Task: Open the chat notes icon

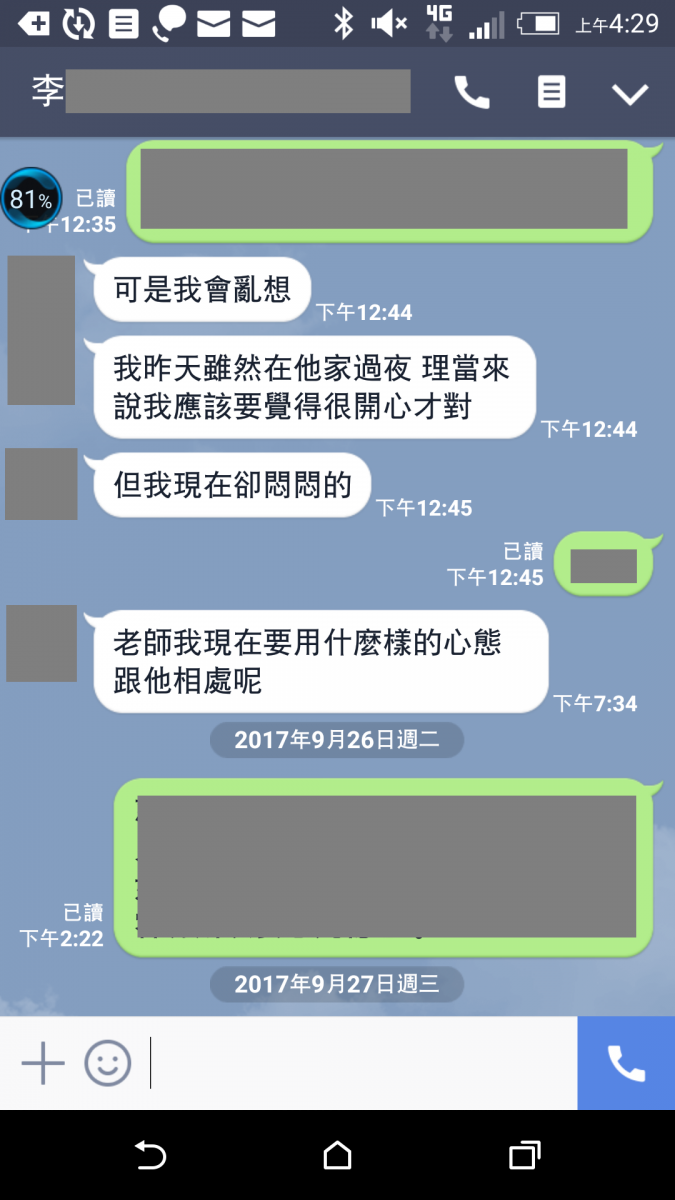Action: [x=551, y=93]
